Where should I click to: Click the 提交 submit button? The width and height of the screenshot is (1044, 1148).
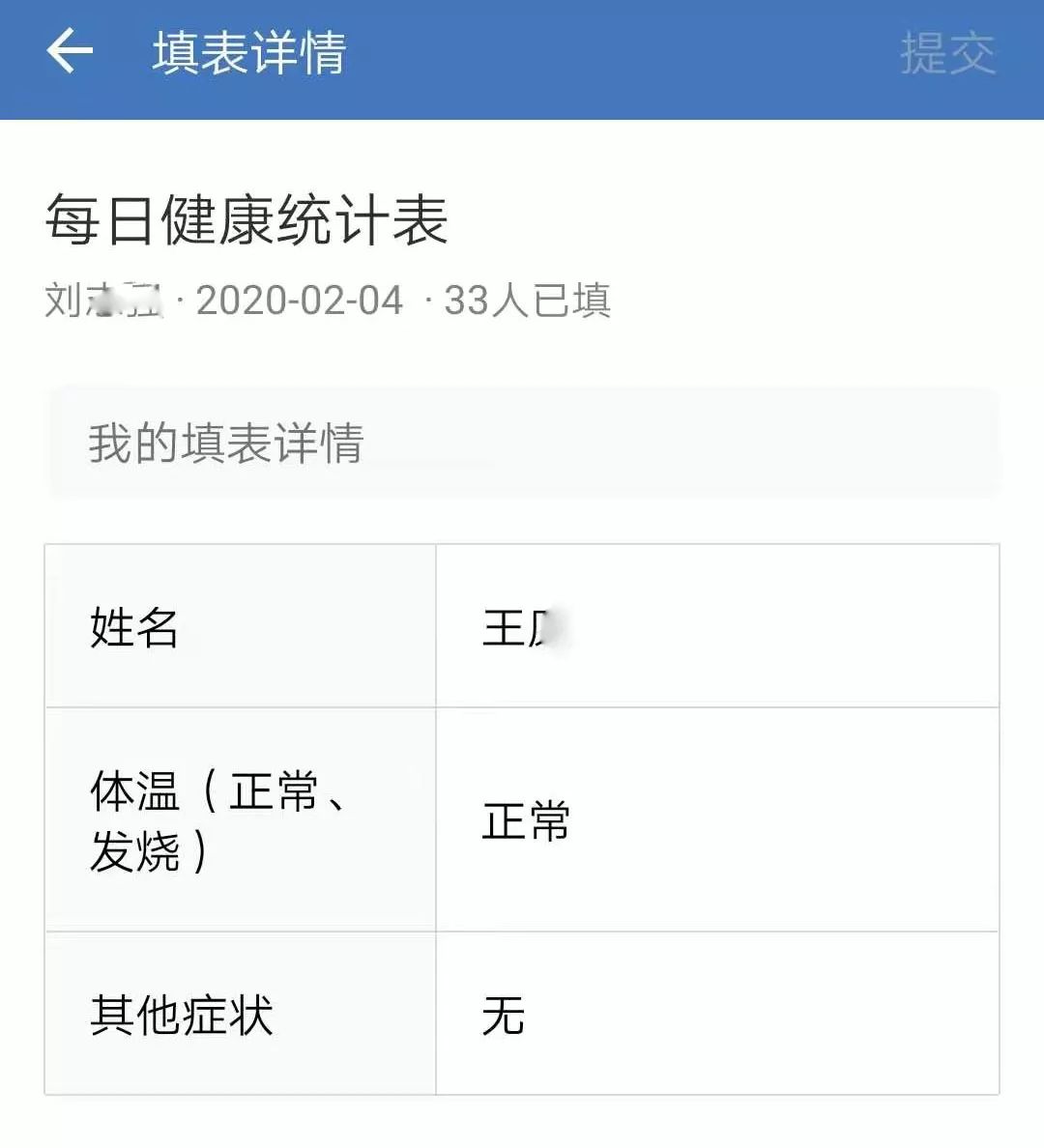pos(951,55)
